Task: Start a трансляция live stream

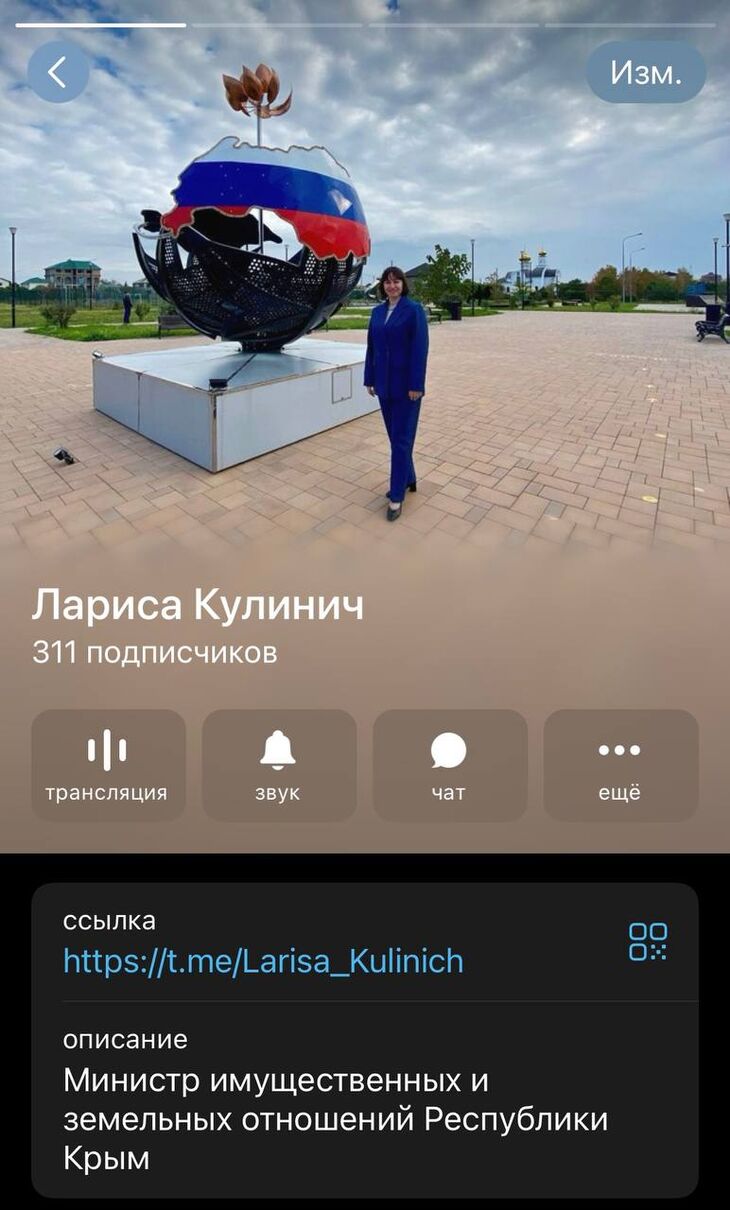Action: 108,765
